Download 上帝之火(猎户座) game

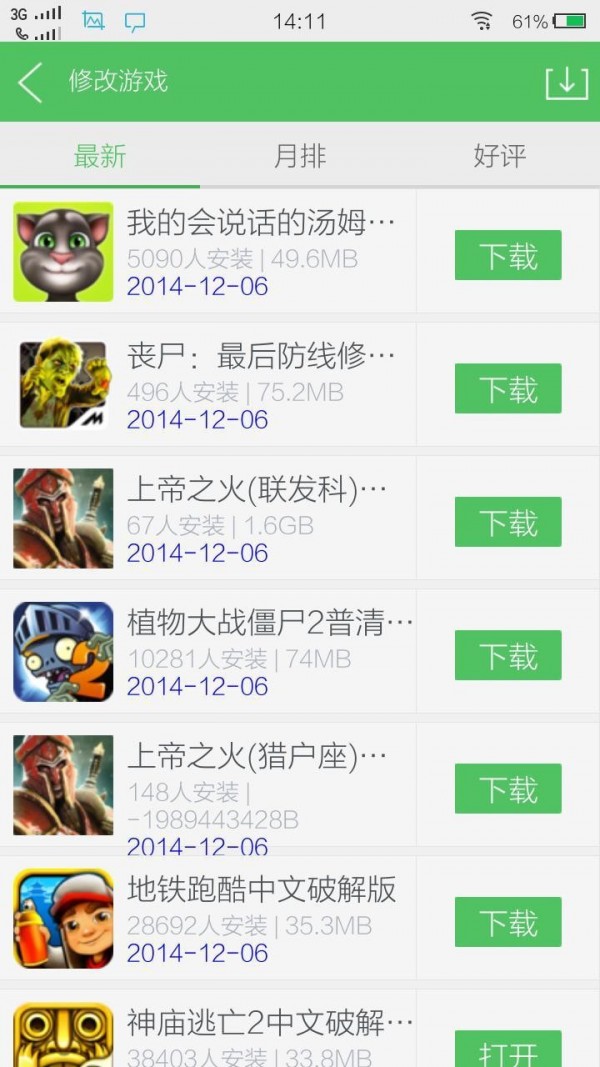[x=508, y=789]
